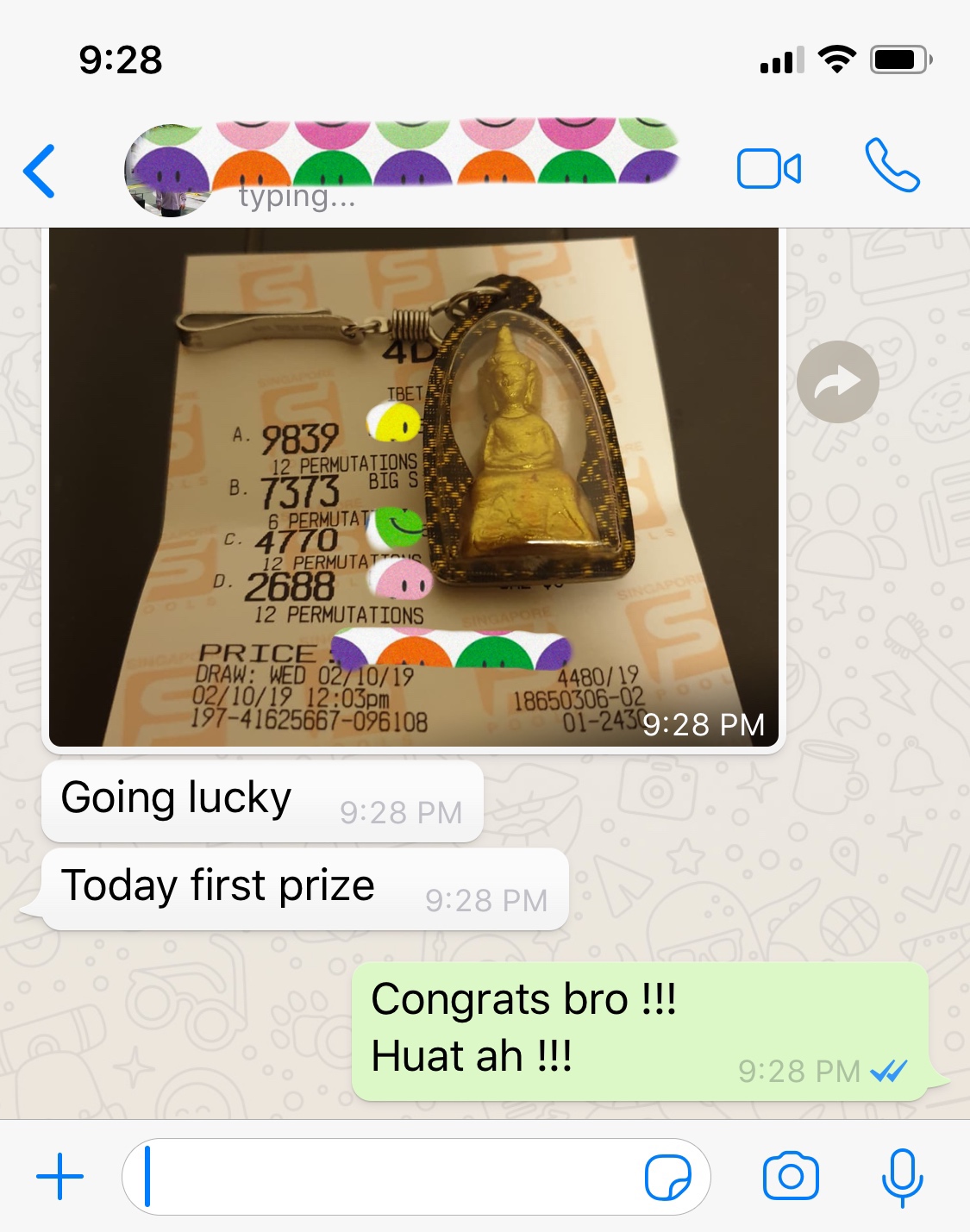Open the camera to take a photo

click(791, 1176)
